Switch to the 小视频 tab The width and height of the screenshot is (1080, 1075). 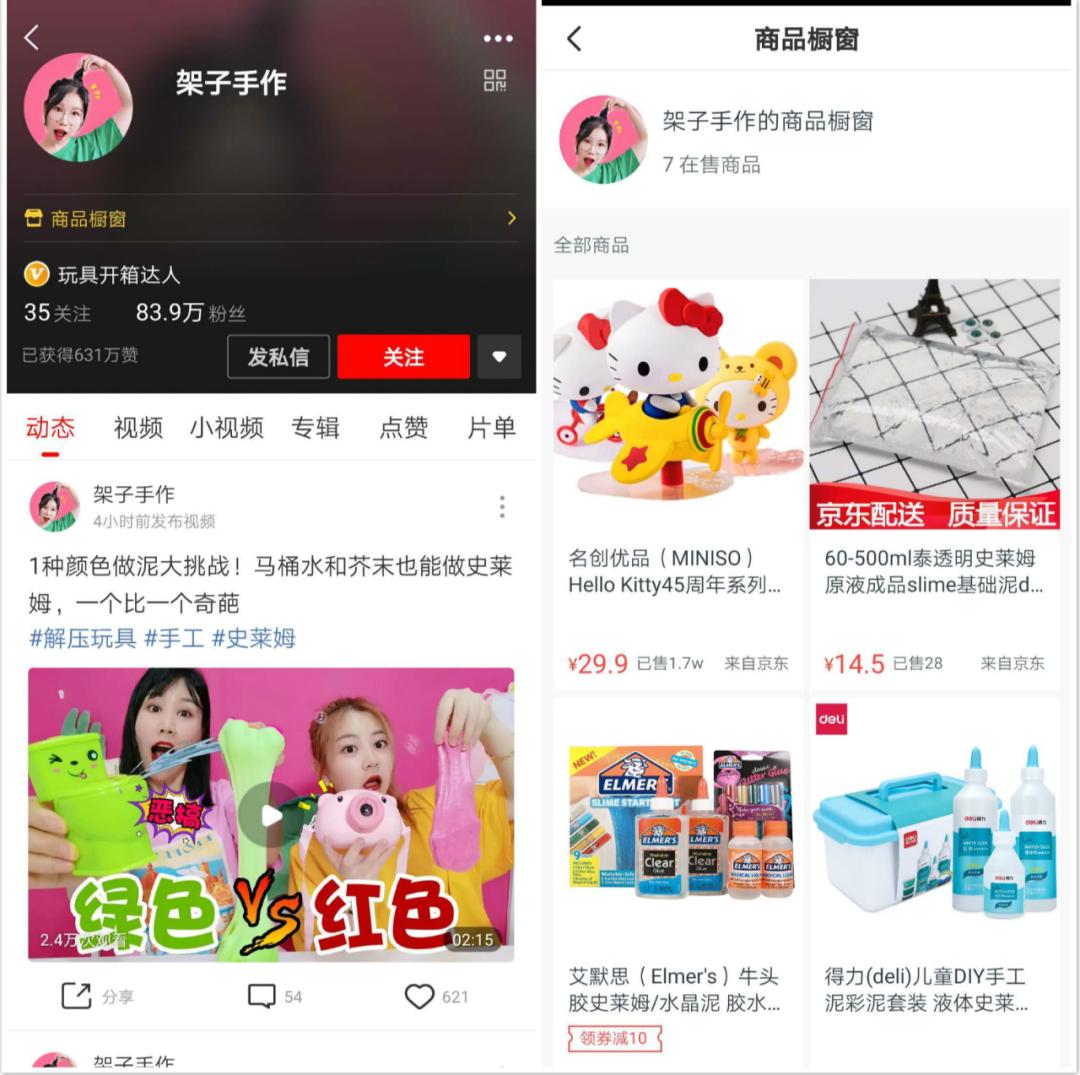pos(227,428)
